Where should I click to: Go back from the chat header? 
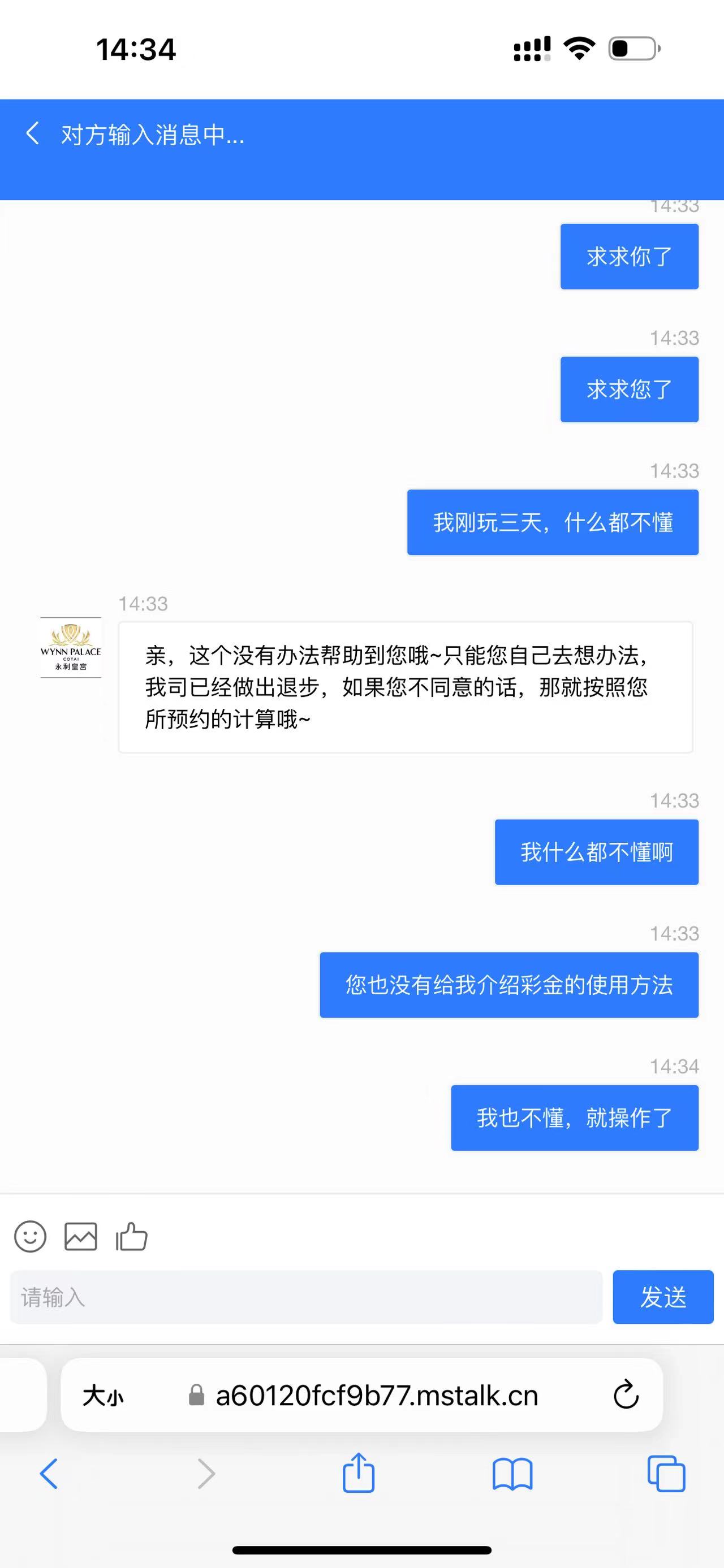33,133
